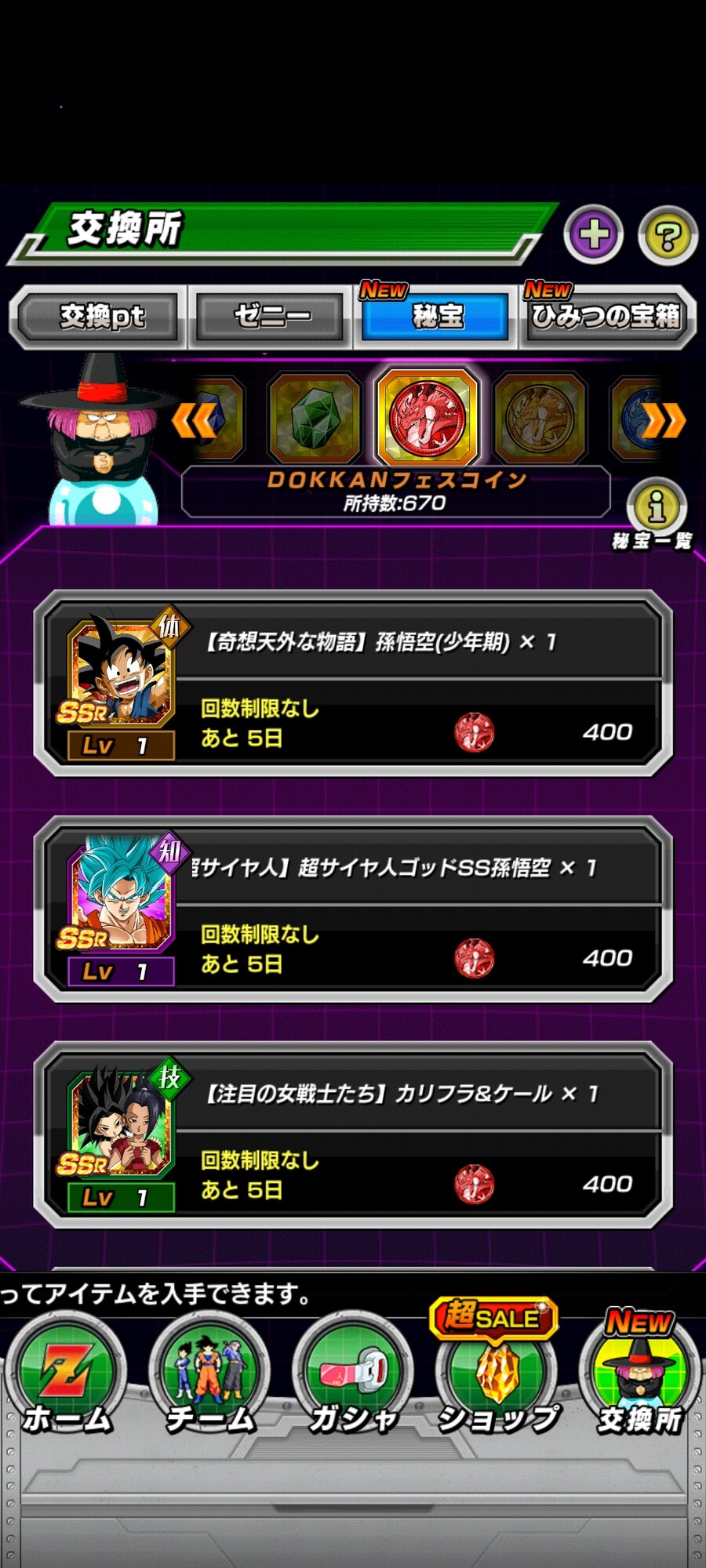This screenshot has width=706, height=1568.
Task: Exchange for 超サイヤ人ゴッドSS孫悟空 card
Action: pyautogui.click(x=353, y=909)
